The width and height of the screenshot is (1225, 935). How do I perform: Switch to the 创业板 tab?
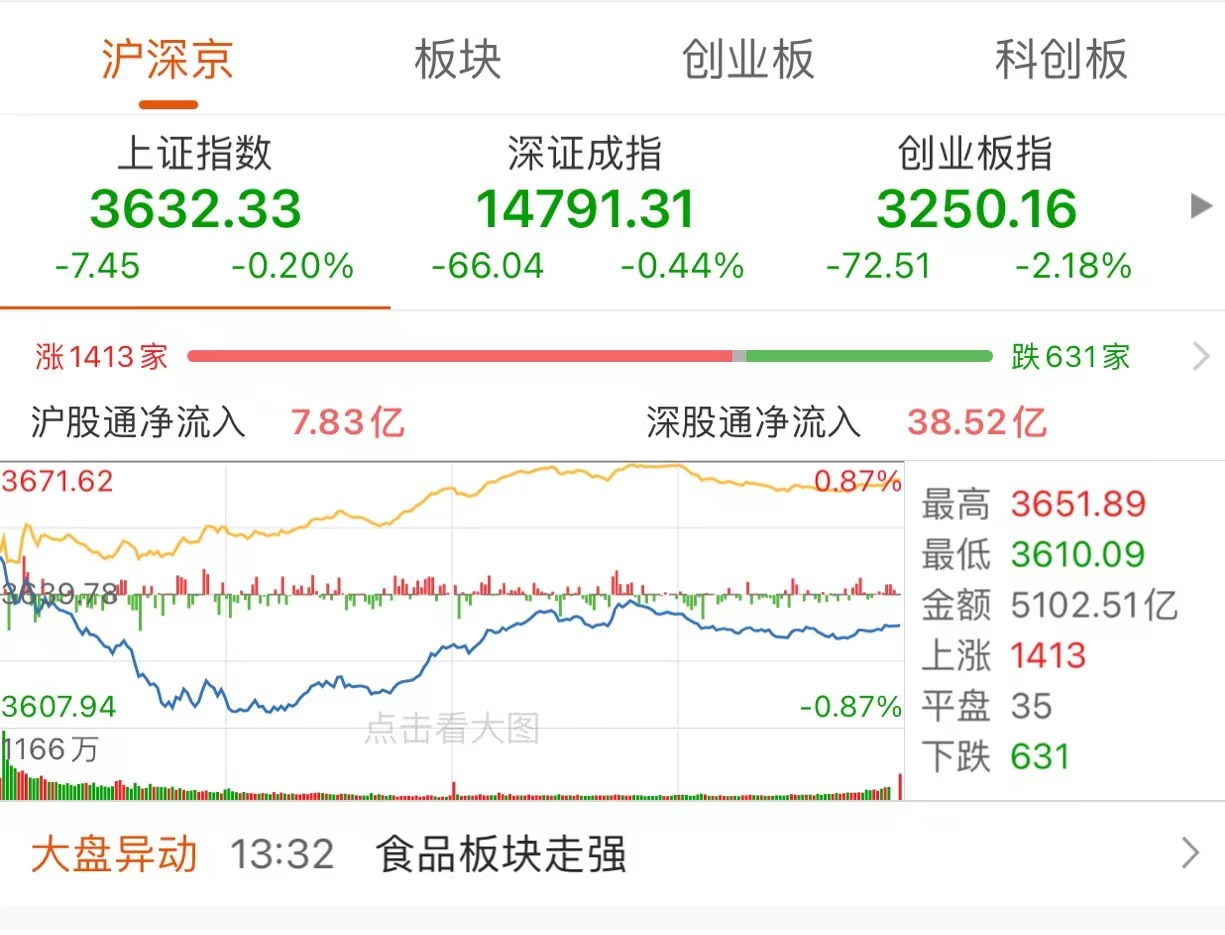point(748,60)
